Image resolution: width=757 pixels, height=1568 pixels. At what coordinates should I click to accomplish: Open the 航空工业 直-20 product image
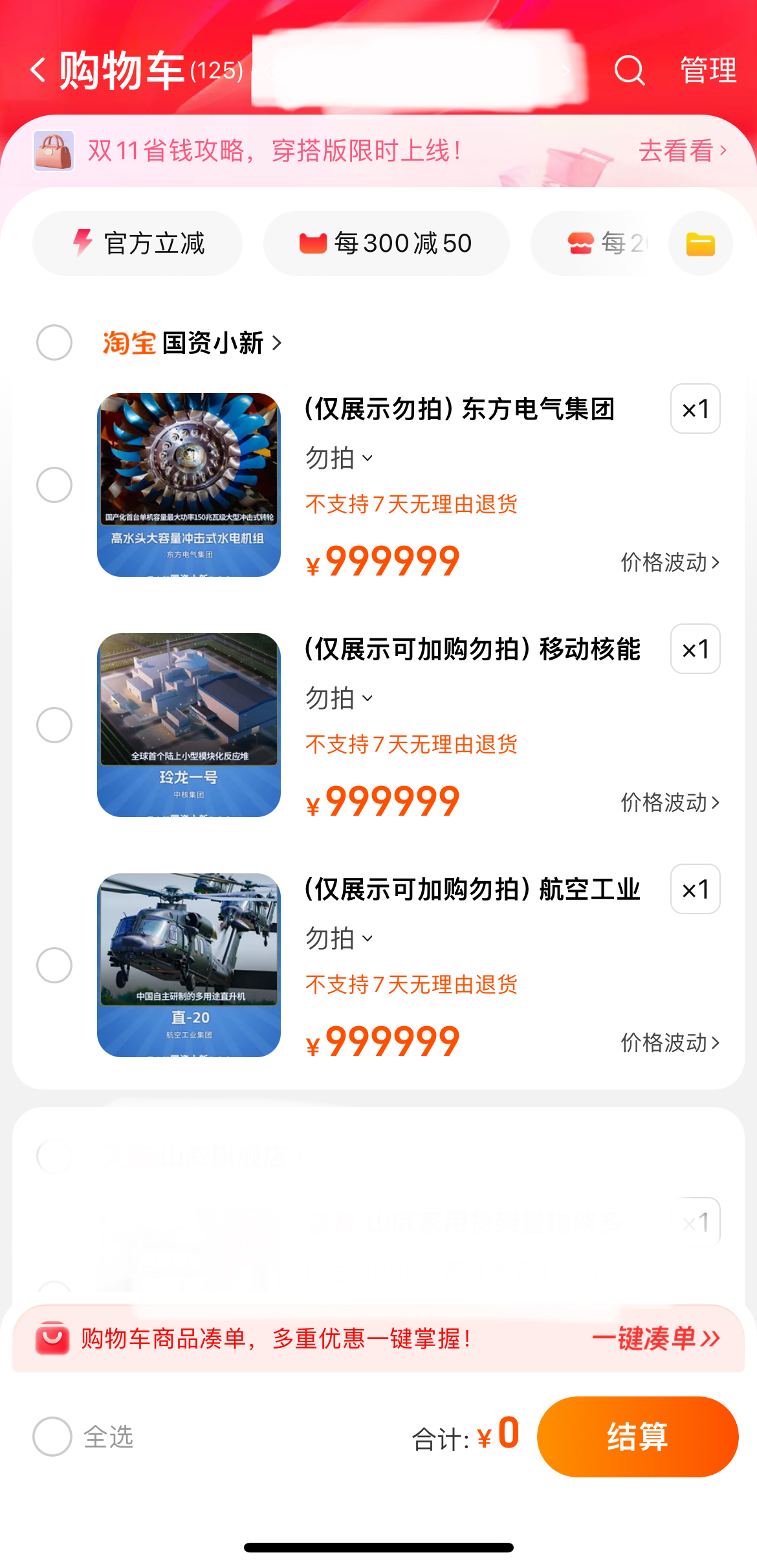pyautogui.click(x=189, y=965)
